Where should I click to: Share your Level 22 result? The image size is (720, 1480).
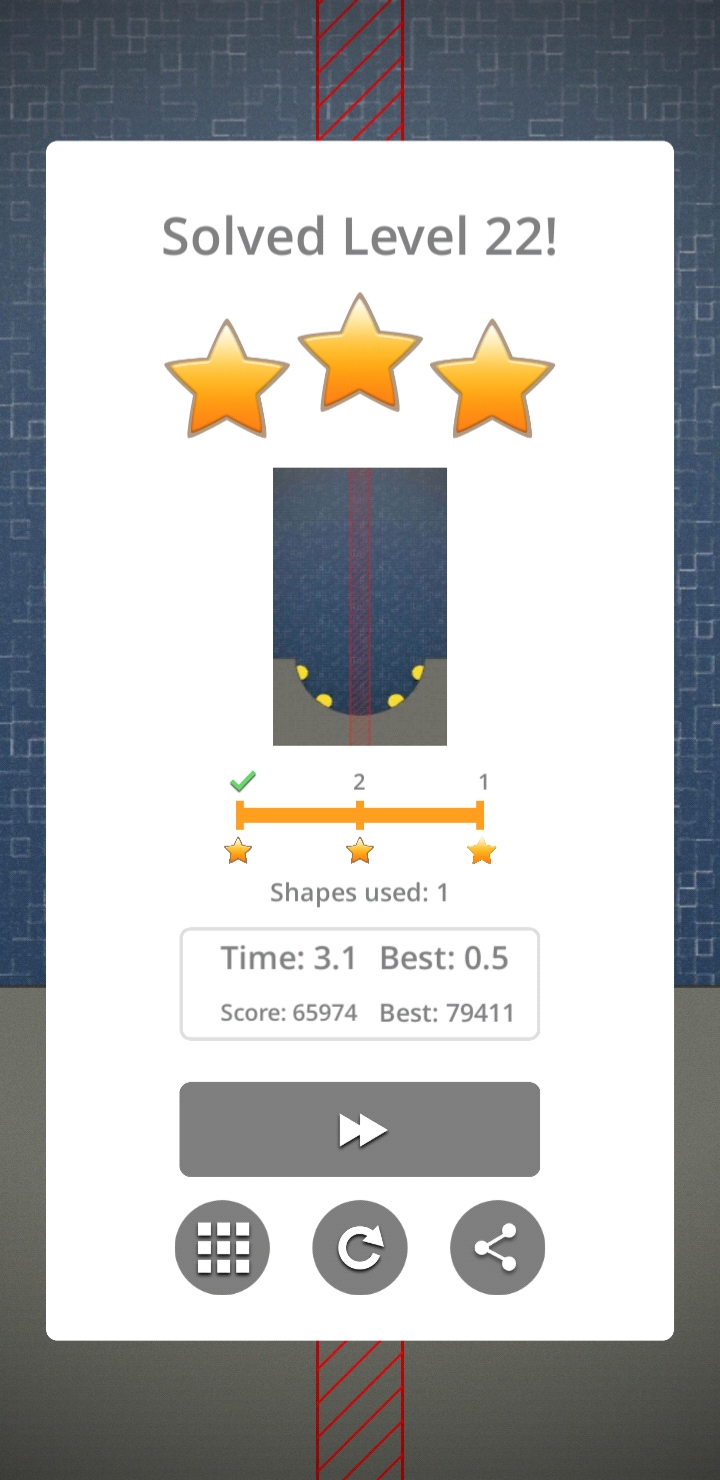tap(497, 1247)
